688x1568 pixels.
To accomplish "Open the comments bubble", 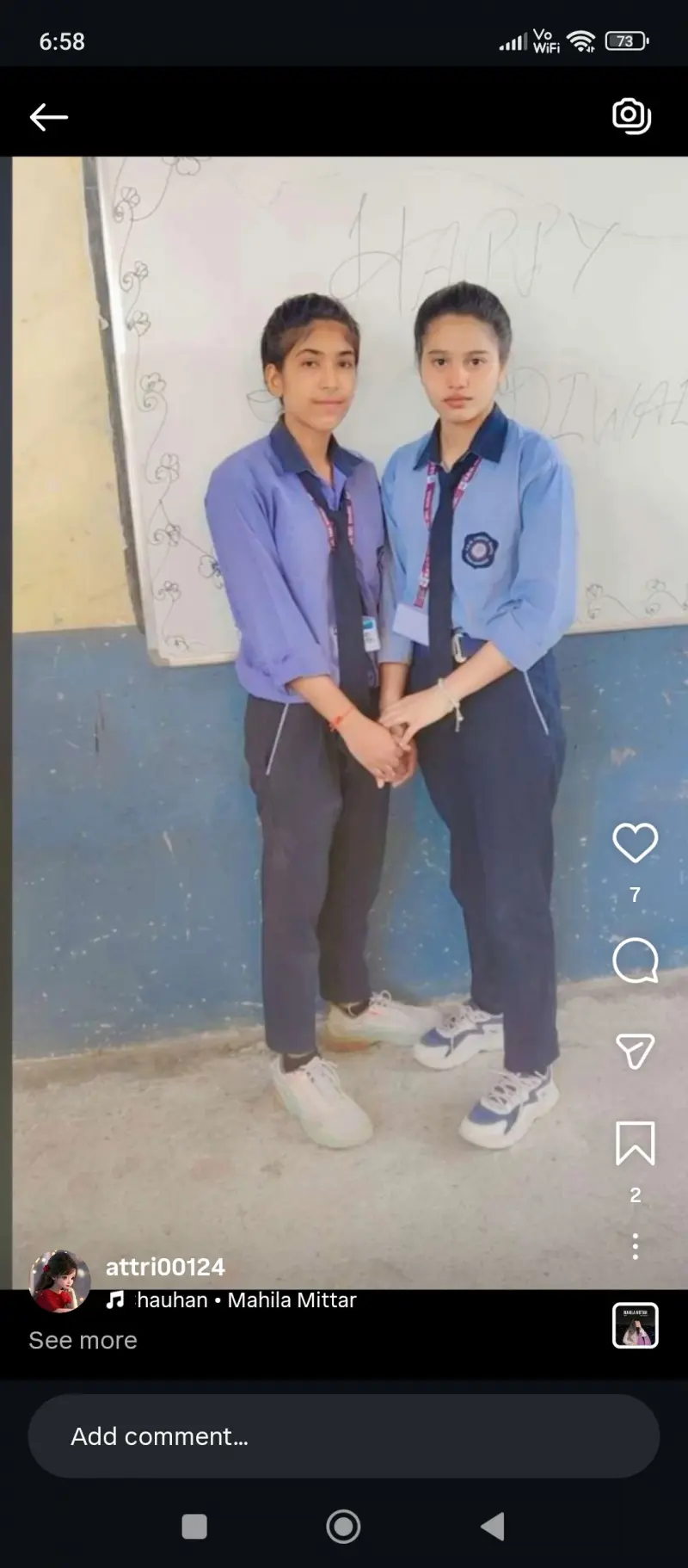I will click(635, 960).
